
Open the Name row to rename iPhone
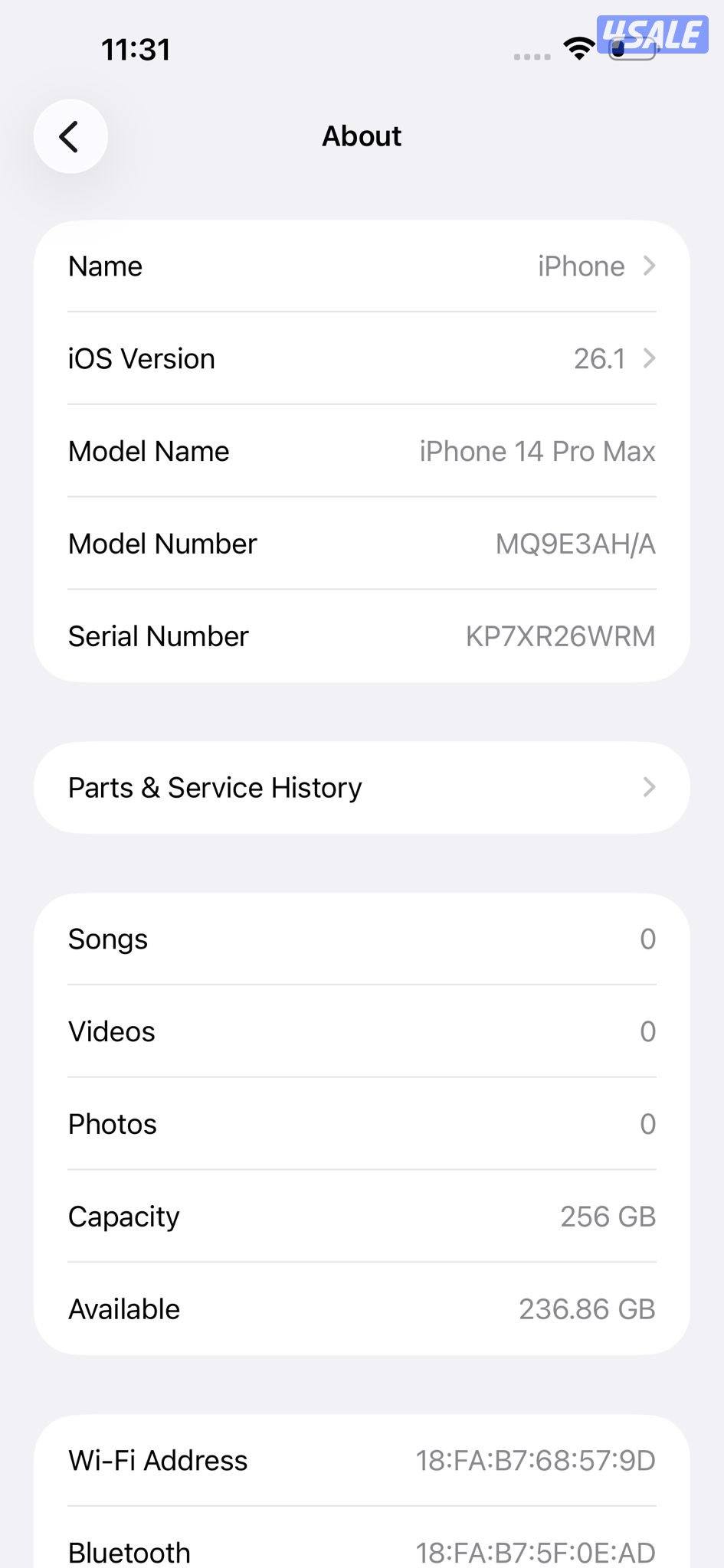[x=362, y=266]
